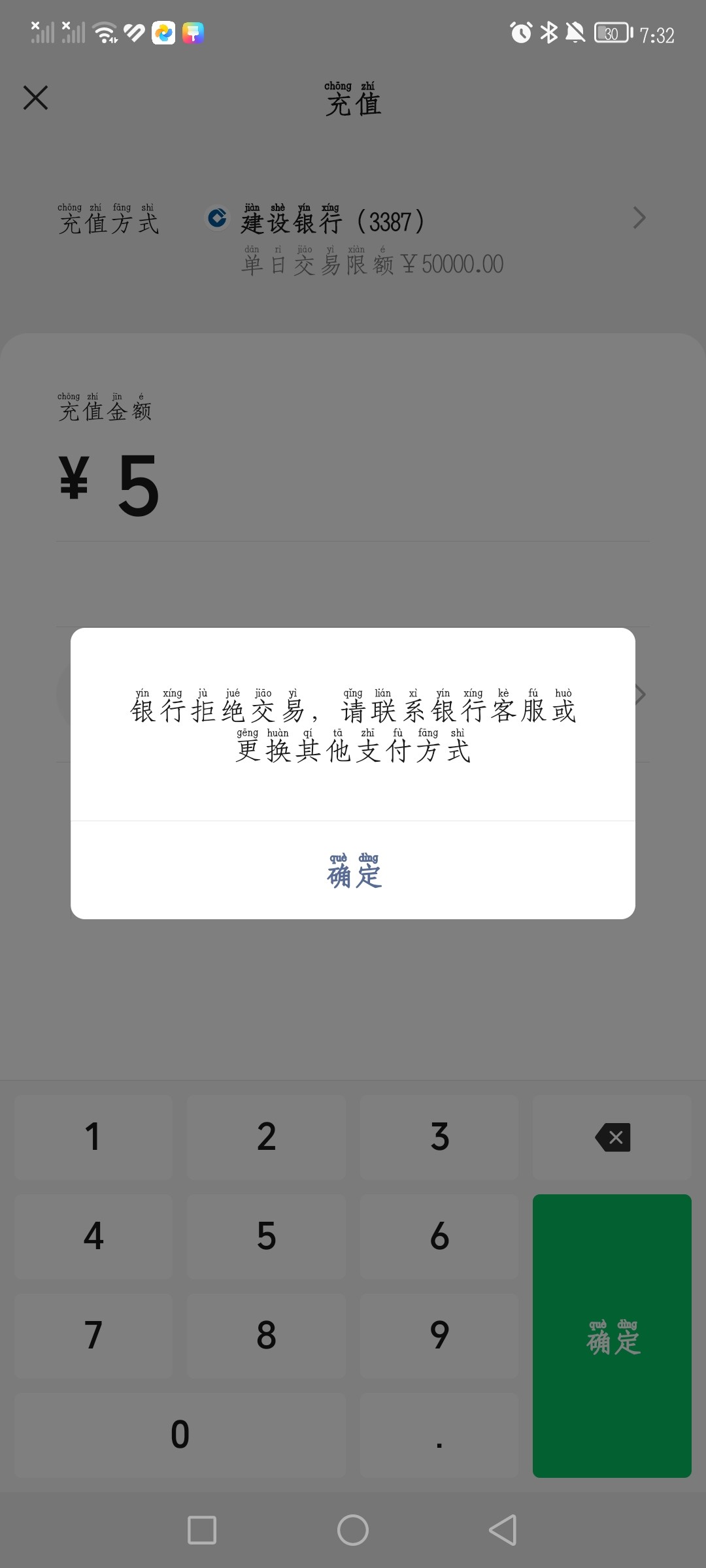This screenshot has width=706, height=1568.
Task: Tap the decimal point key
Action: tap(439, 1435)
